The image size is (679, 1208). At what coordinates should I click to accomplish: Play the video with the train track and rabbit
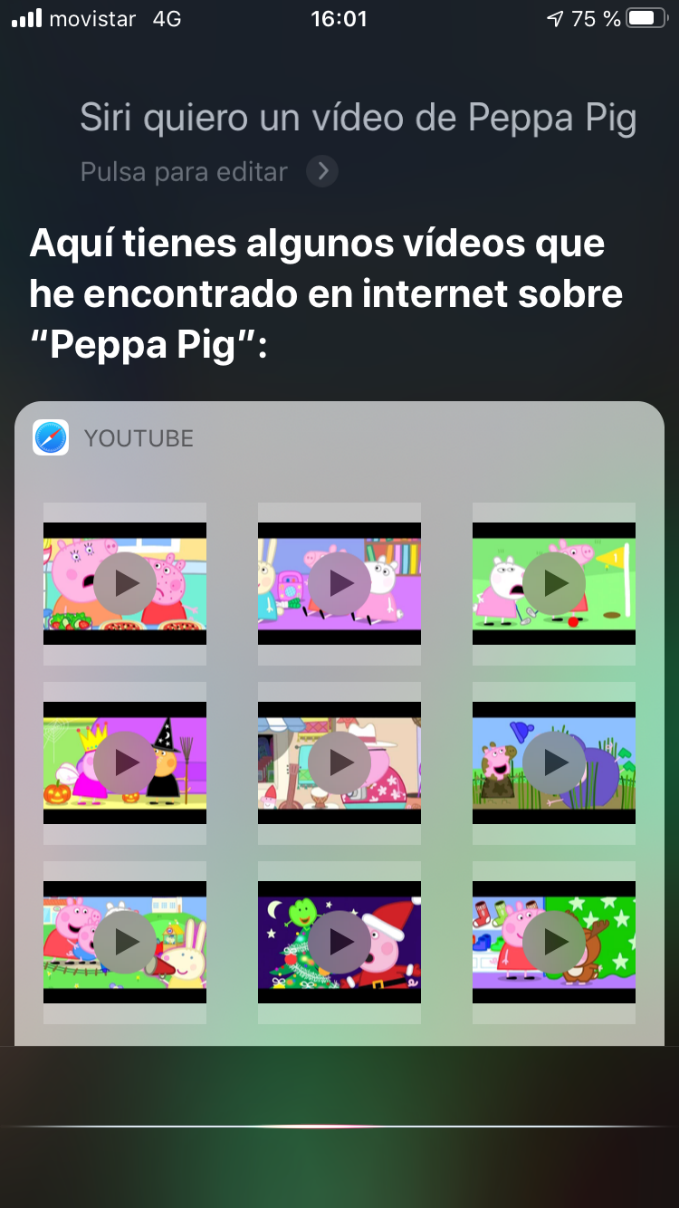pyautogui.click(x=125, y=941)
